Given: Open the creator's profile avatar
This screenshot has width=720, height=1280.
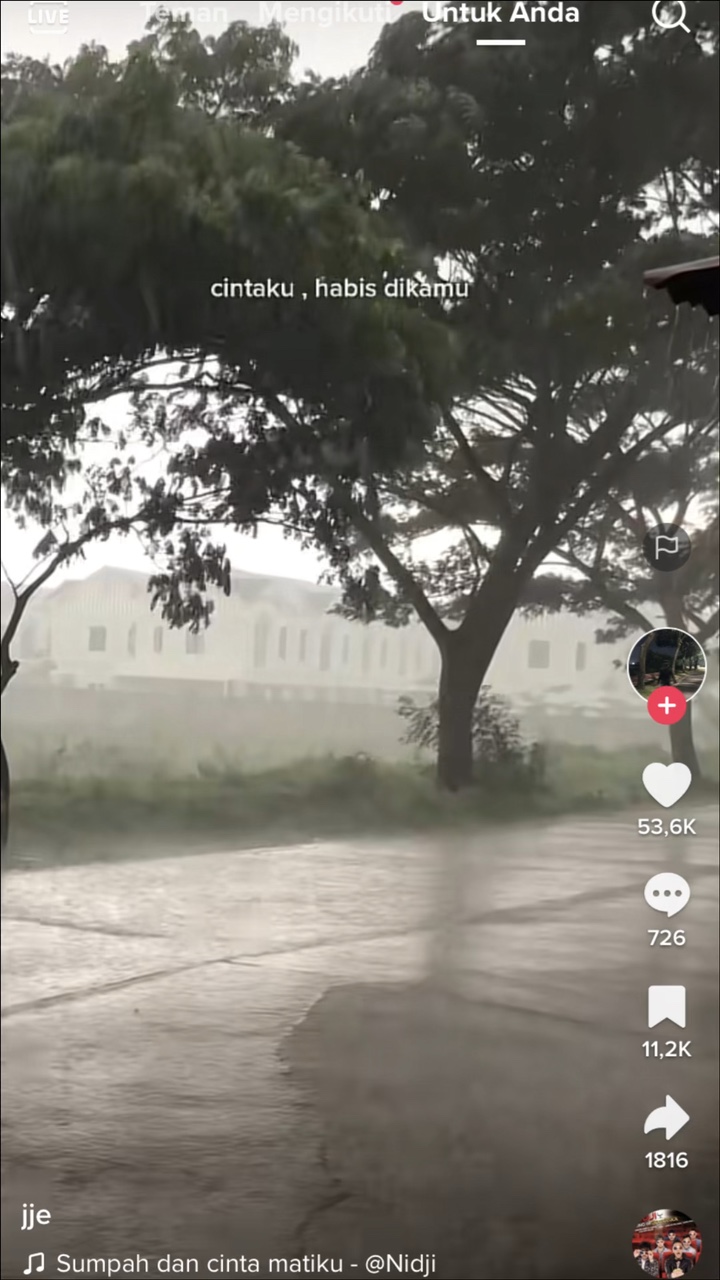Looking at the screenshot, I should [x=667, y=665].
